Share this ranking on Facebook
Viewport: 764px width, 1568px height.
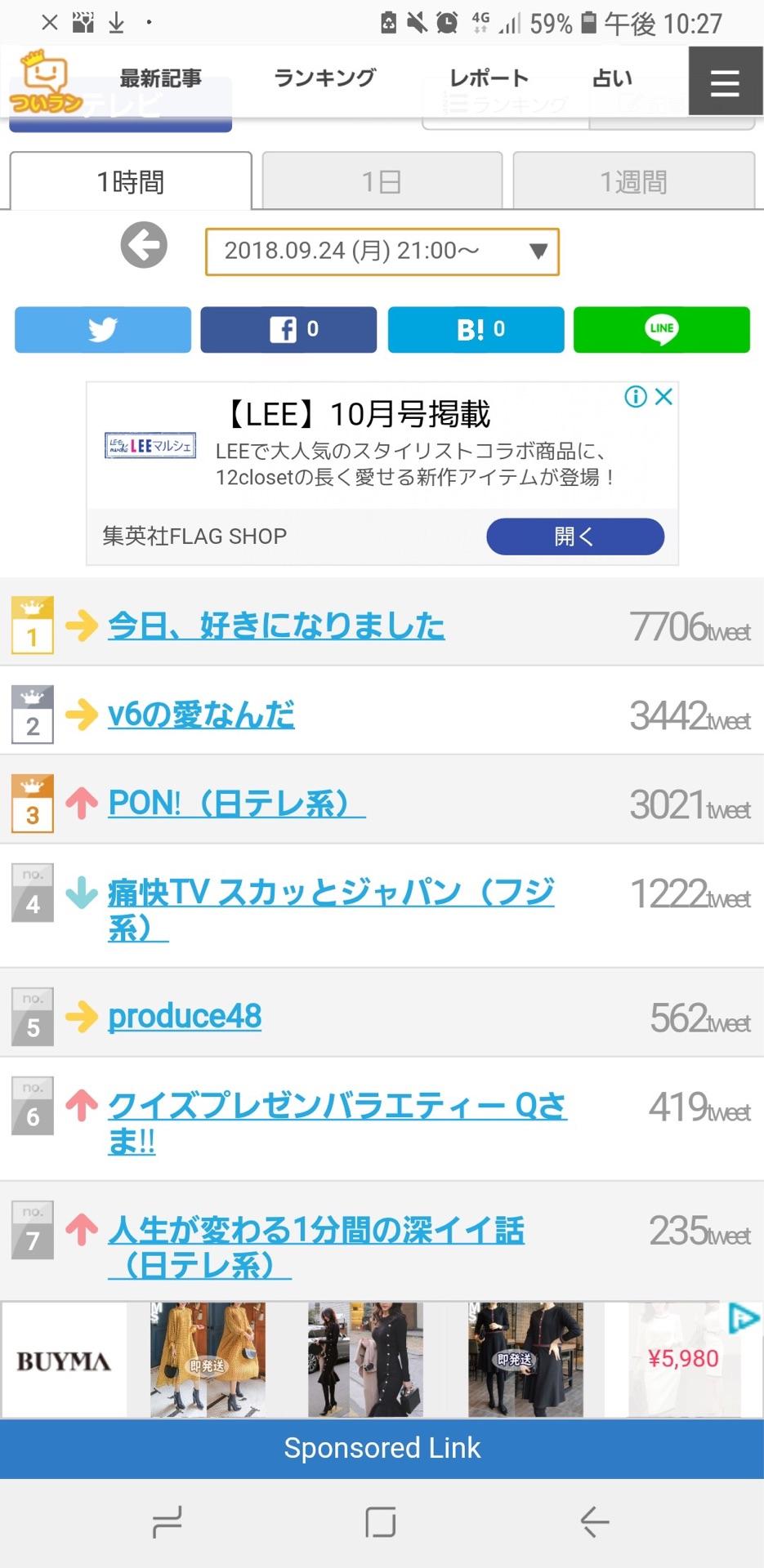[288, 330]
